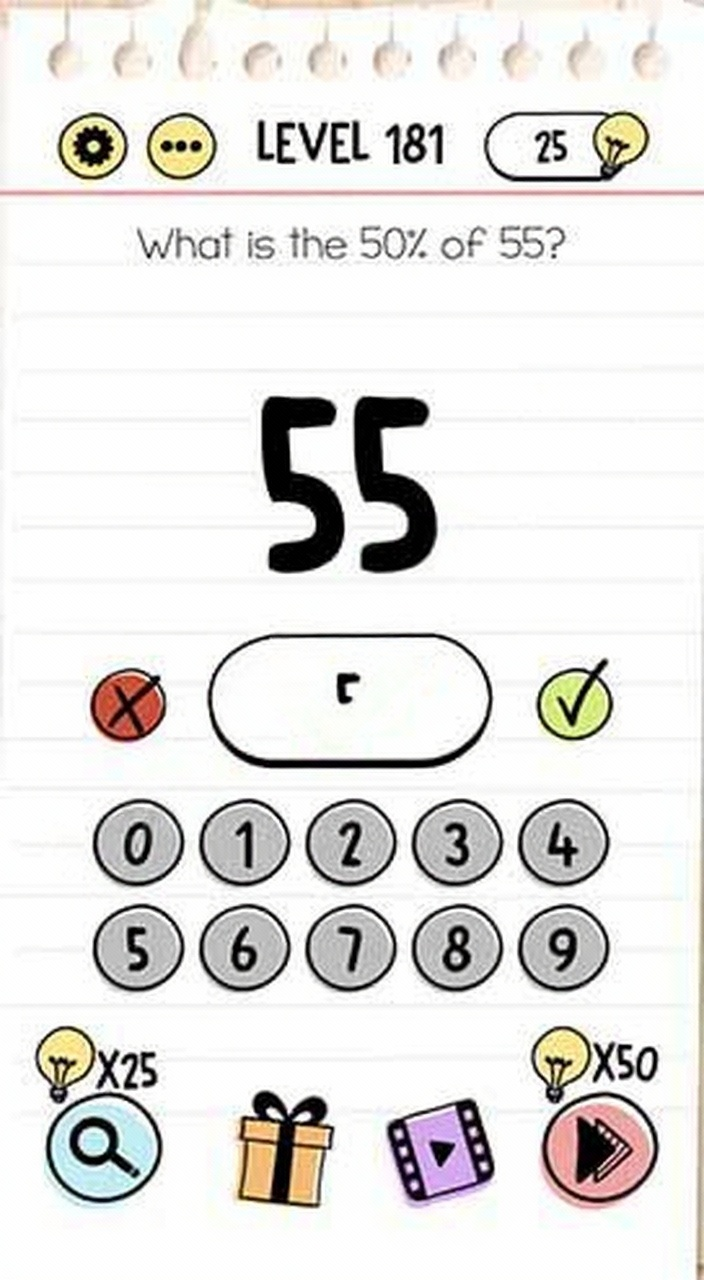Screen dimensions: 704x1280
Task: Enter digit 8 on keypad
Action: [x=456, y=949]
